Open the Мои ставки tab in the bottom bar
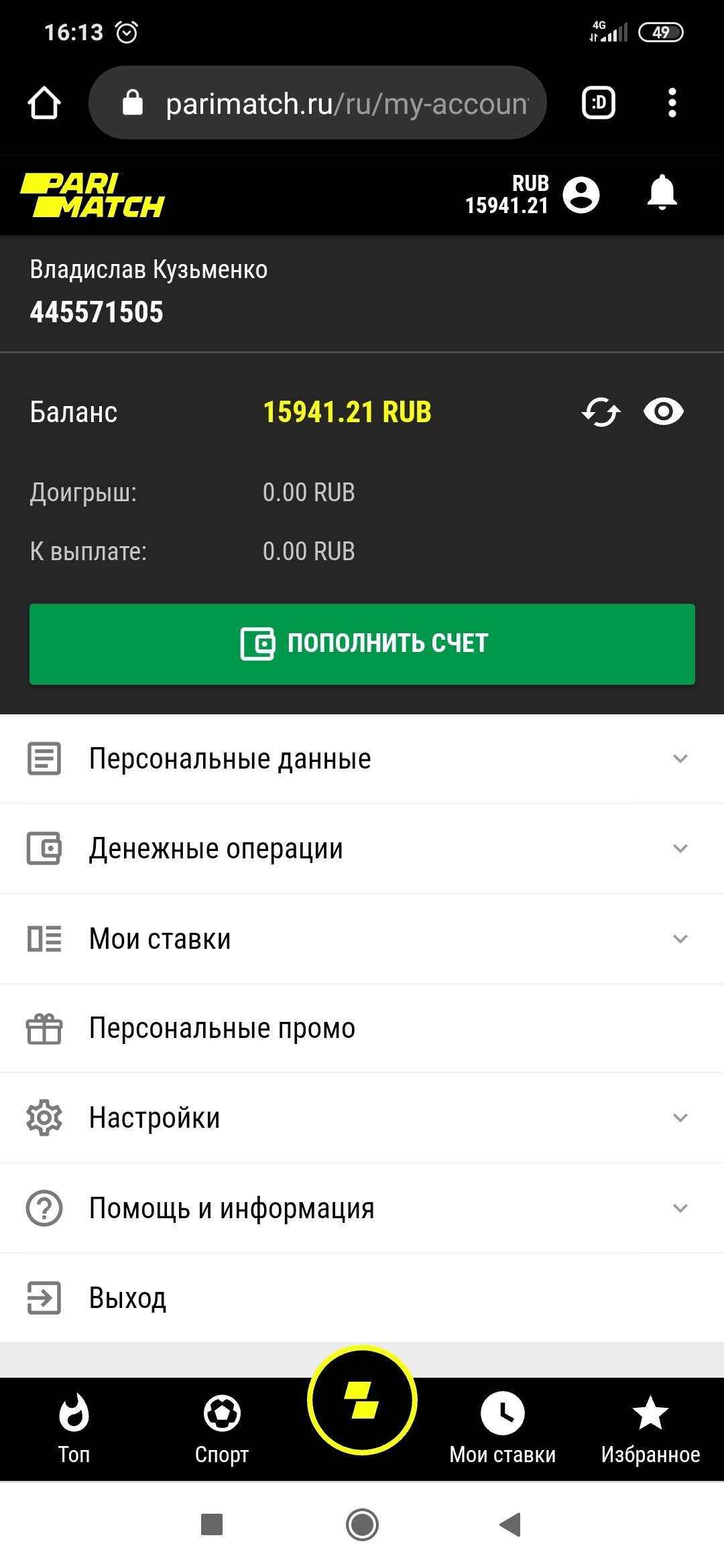724x1568 pixels. 502,1427
